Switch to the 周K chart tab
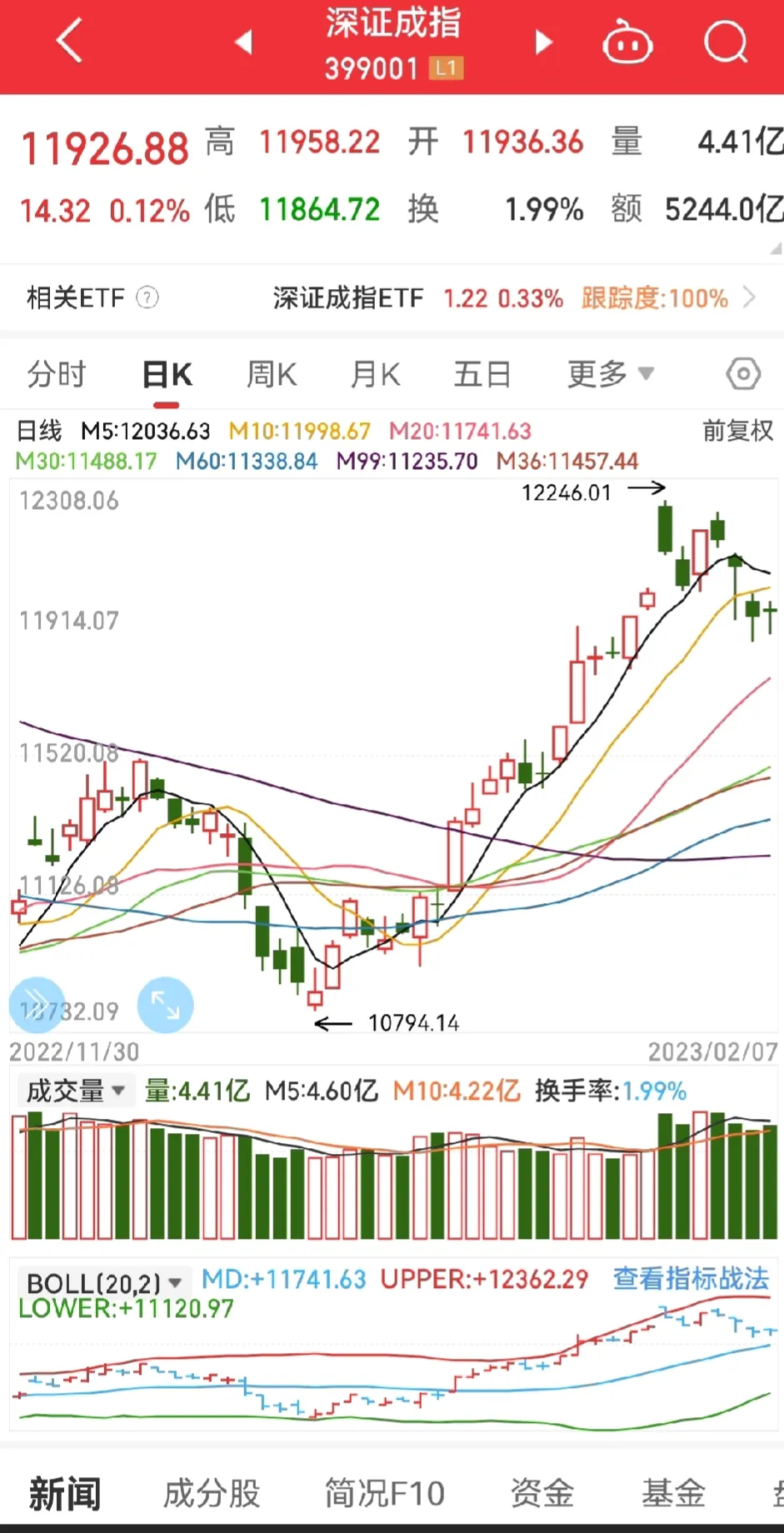Screen dimensions: 784x1533 (x=272, y=375)
